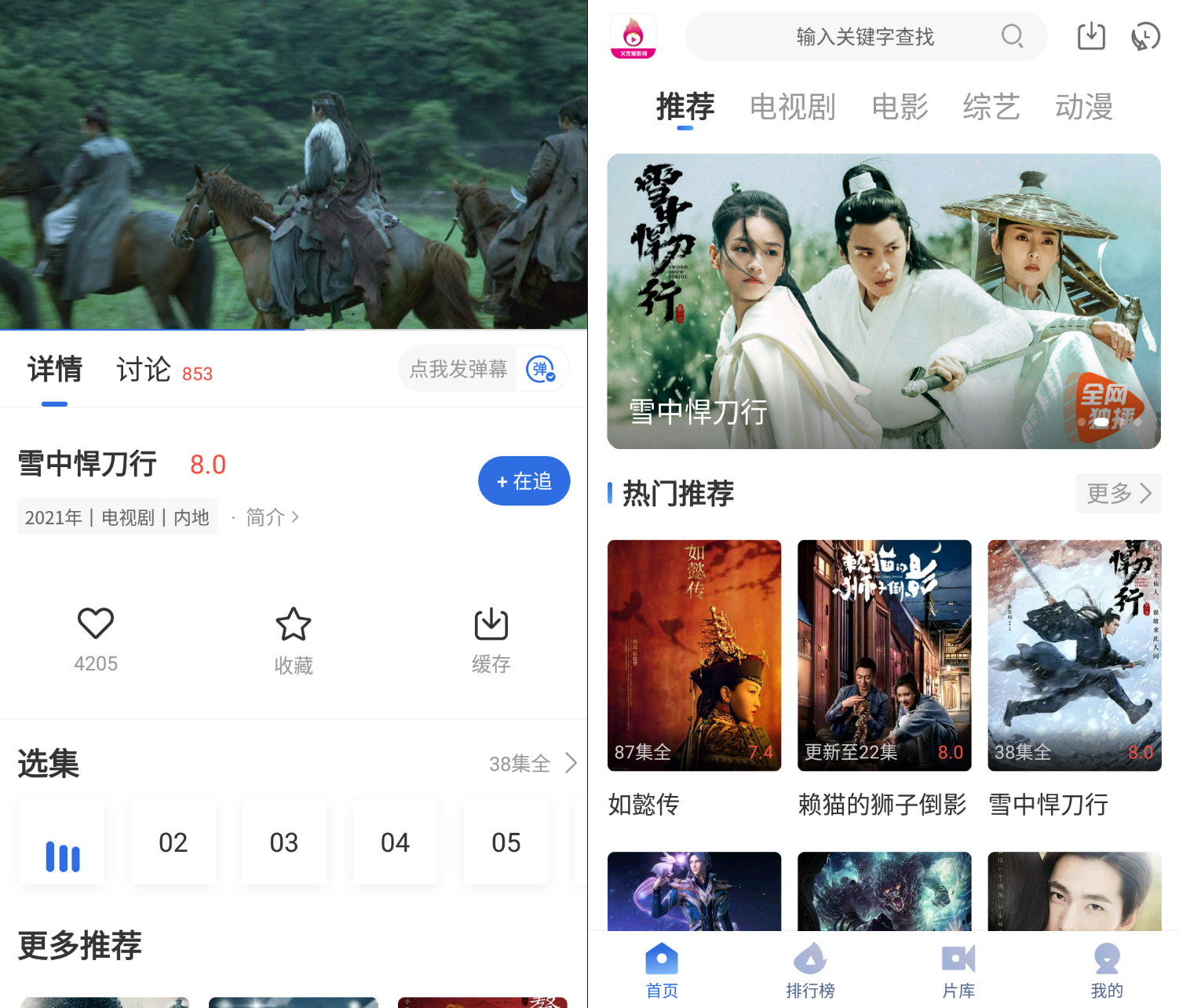Screen dimensions: 1179x1008
Task: Open the 赖猫的狮子倒影 poster card
Action: point(884,655)
